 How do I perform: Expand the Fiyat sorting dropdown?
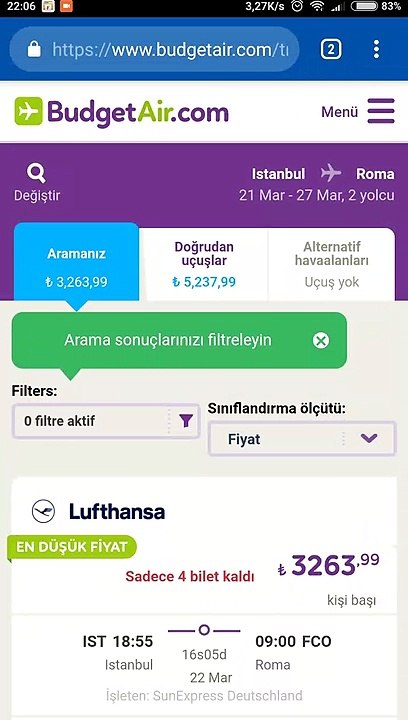pyautogui.click(x=302, y=439)
